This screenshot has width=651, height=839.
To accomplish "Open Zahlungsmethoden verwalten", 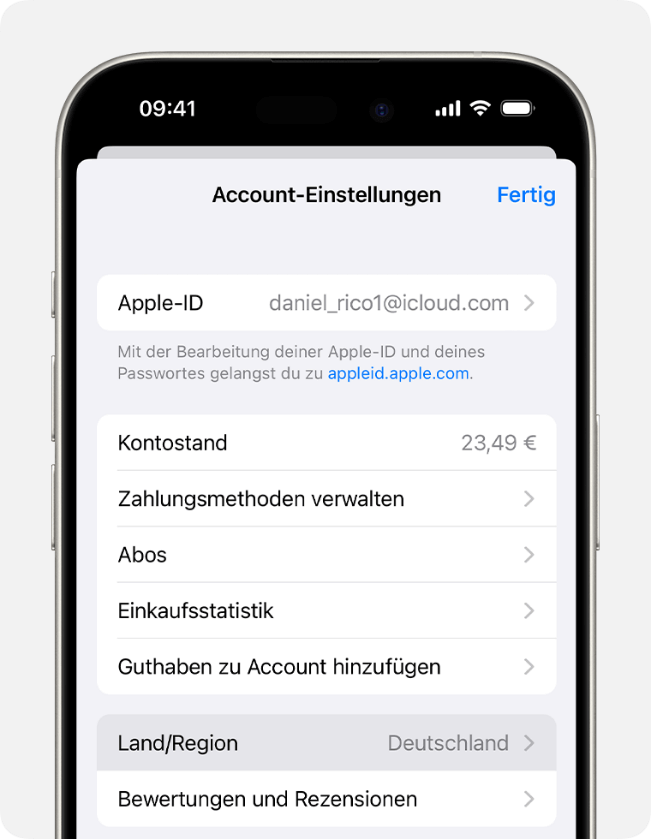I will coord(326,499).
